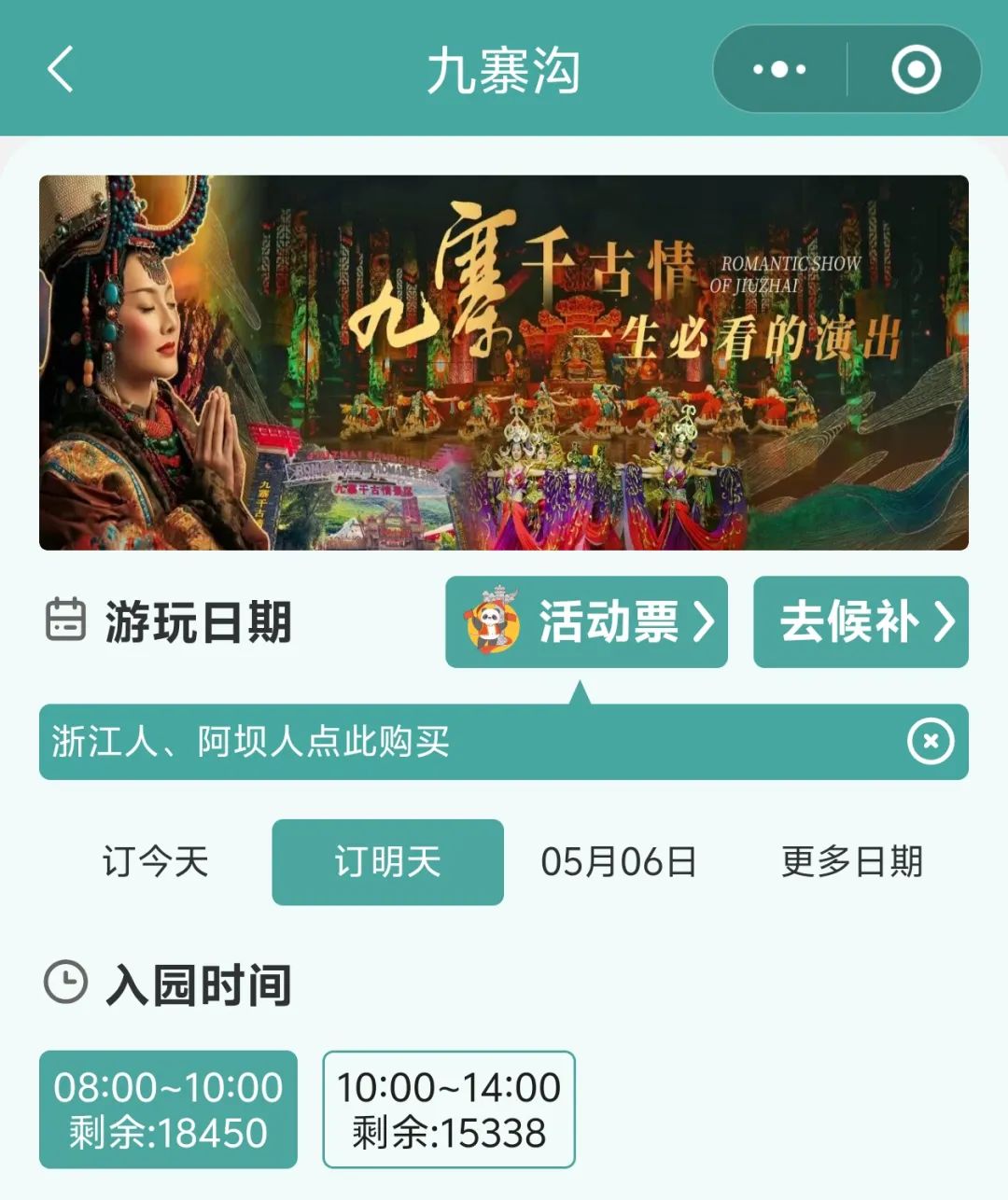Open the 九寨千古情 show banner
The height and width of the screenshot is (1200, 1008).
[x=504, y=362]
